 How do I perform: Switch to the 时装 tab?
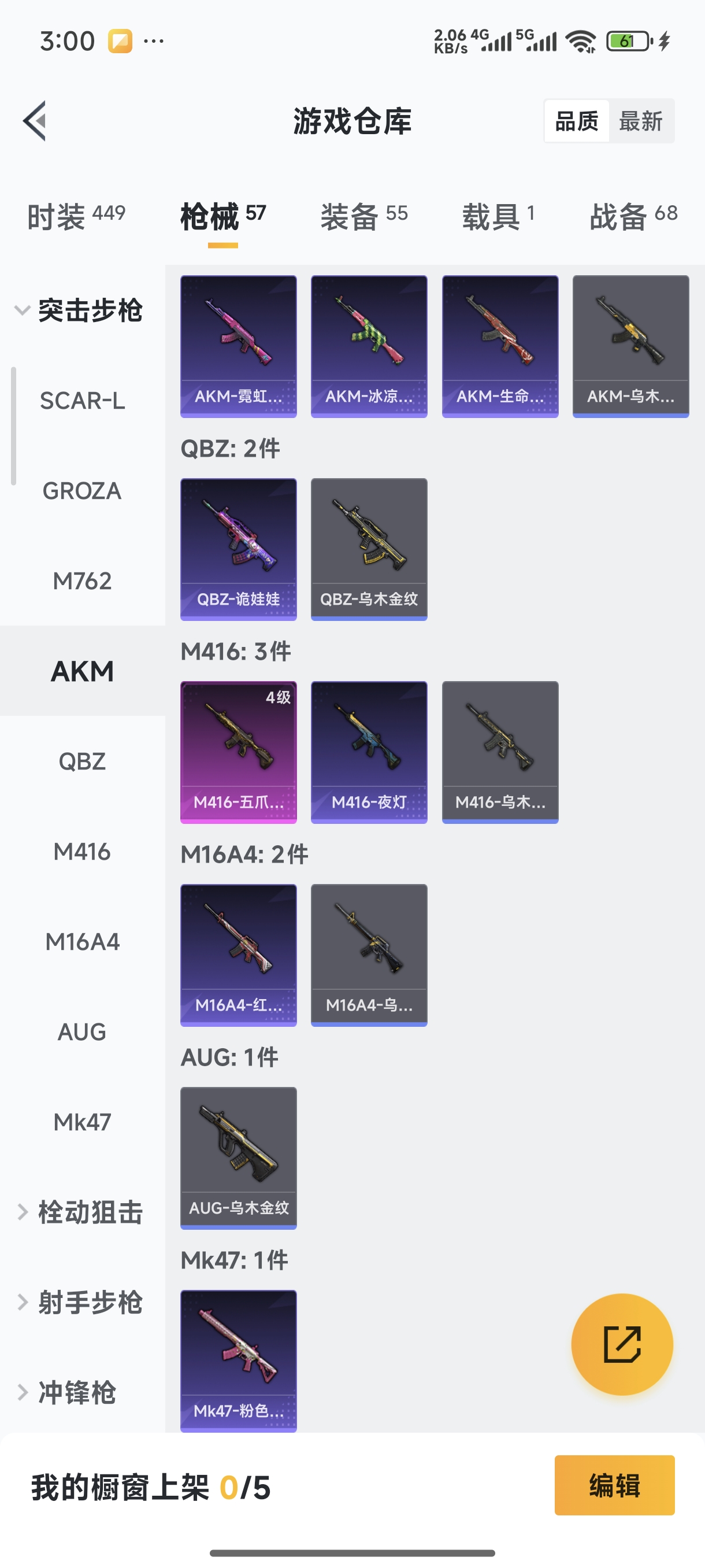[x=77, y=216]
